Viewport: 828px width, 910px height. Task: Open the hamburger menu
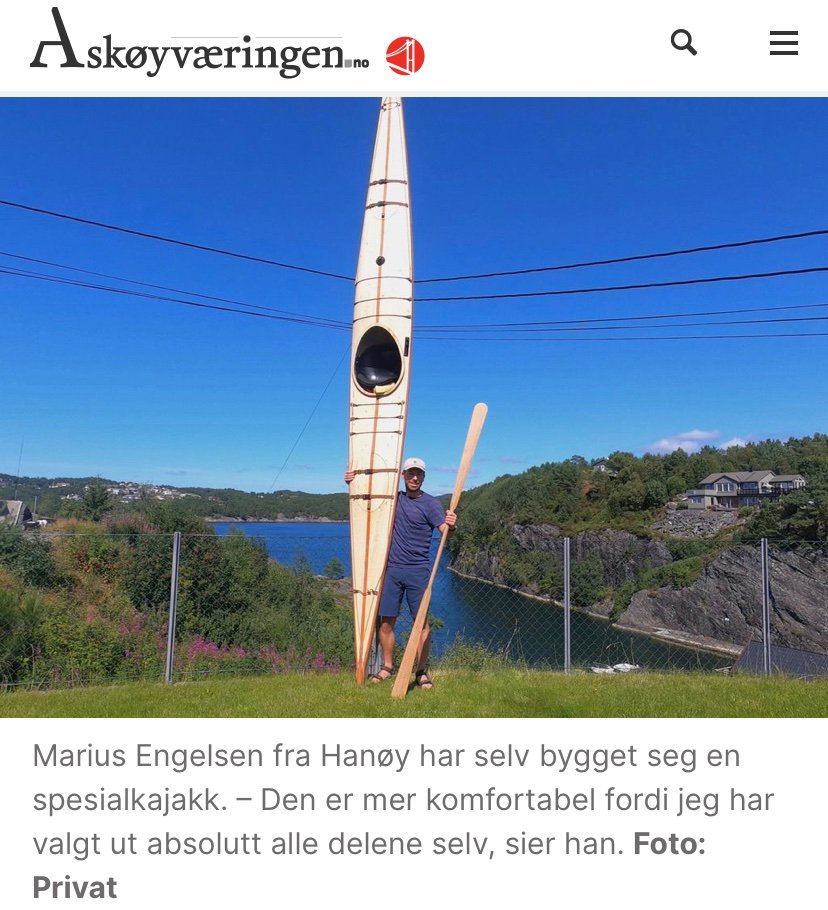783,43
